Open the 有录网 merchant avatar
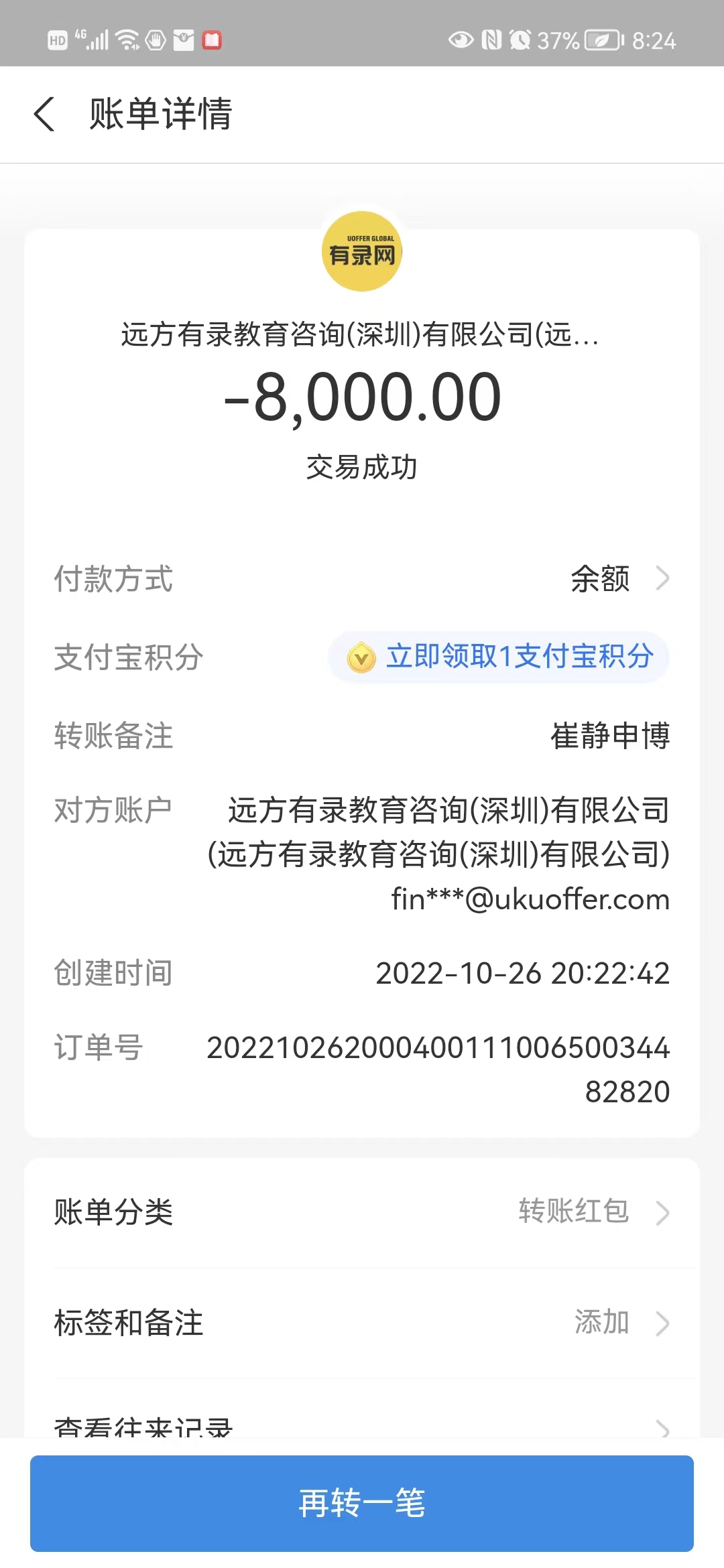Viewport: 724px width, 1568px height. (x=362, y=252)
